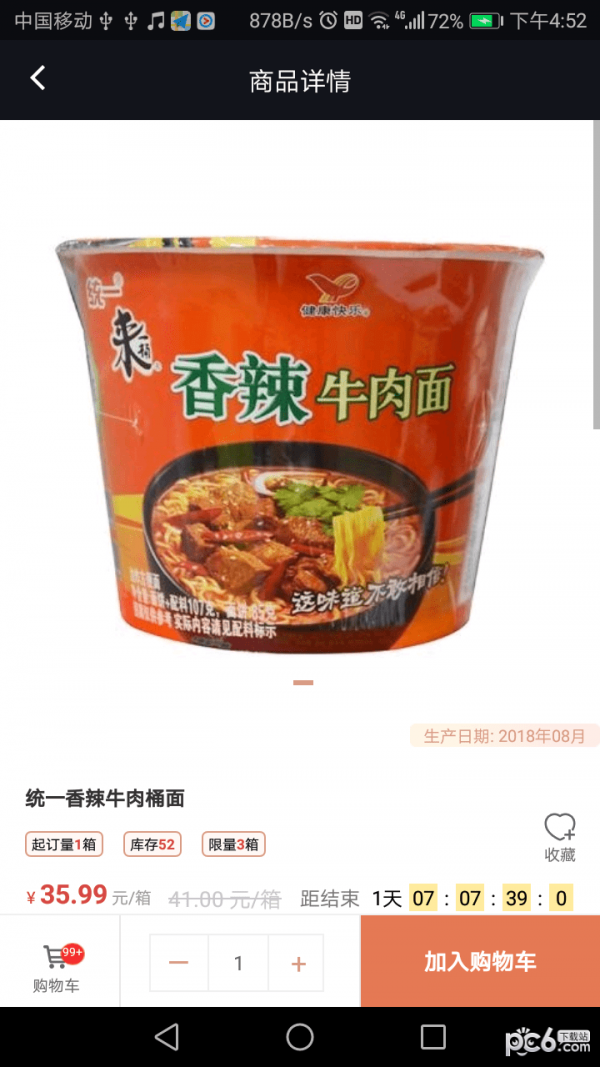This screenshot has width=600, height=1067.
Task: Increase quantity with plus button
Action: click(297, 963)
